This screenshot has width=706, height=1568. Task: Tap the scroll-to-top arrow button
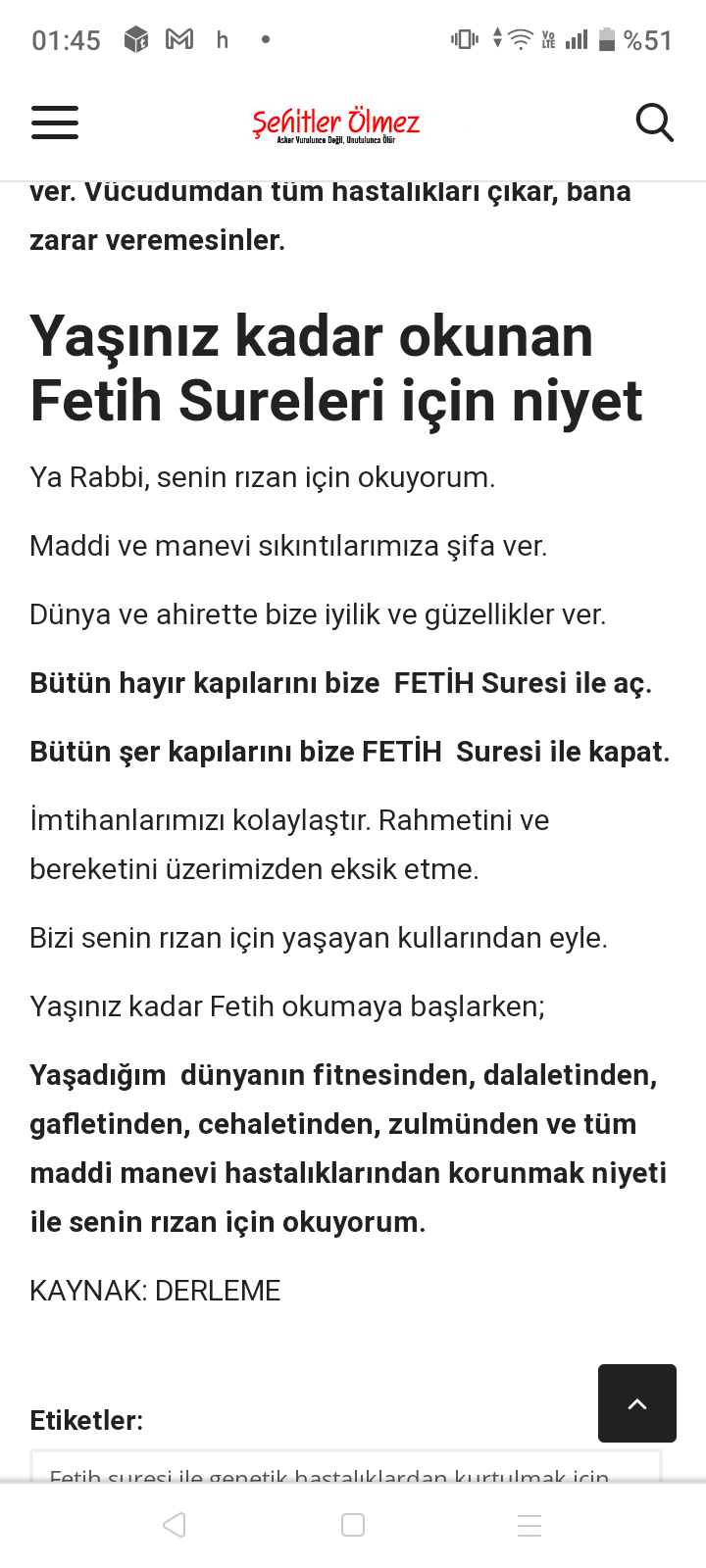click(637, 1403)
